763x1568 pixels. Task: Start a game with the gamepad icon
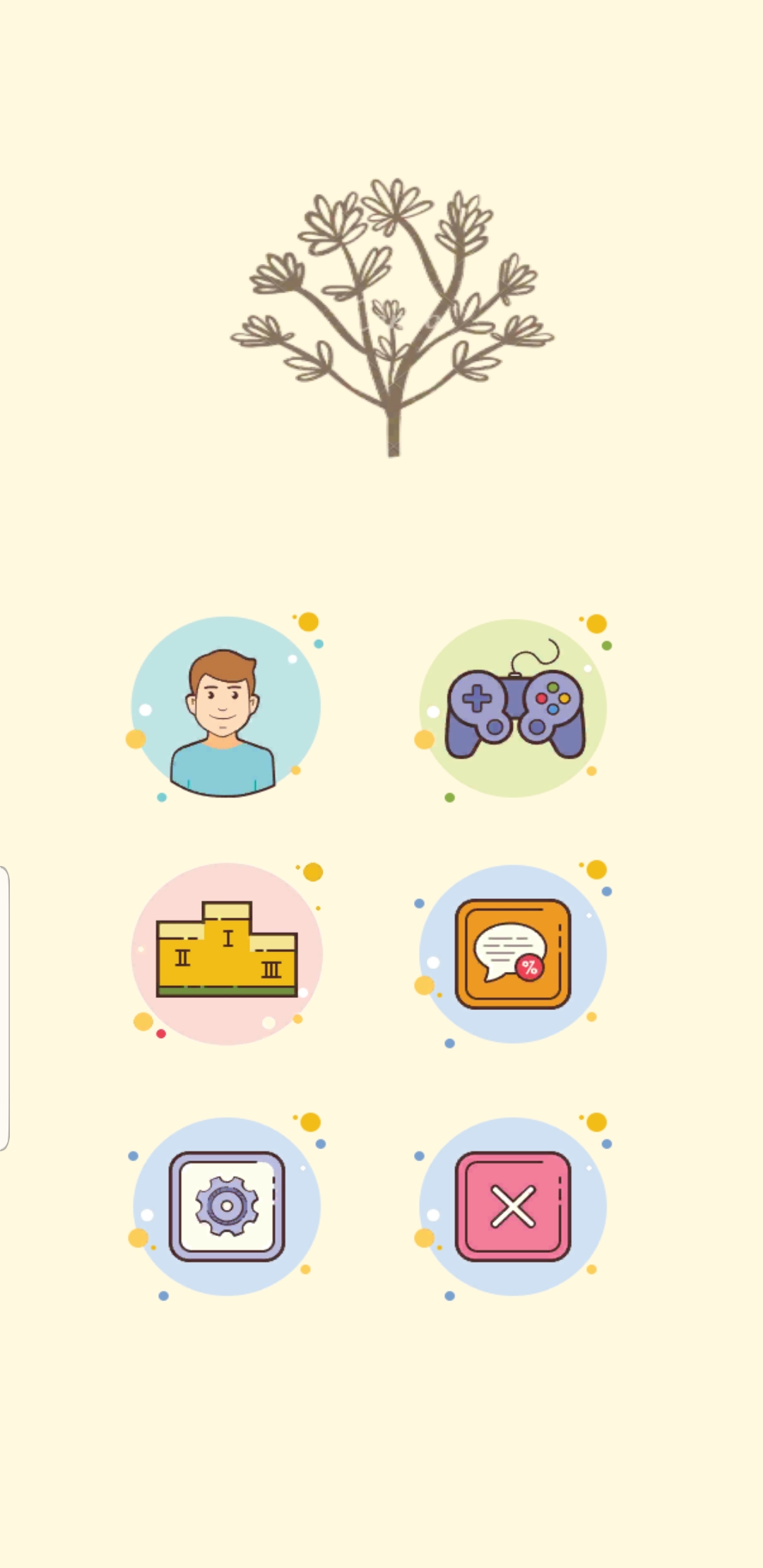514,709
